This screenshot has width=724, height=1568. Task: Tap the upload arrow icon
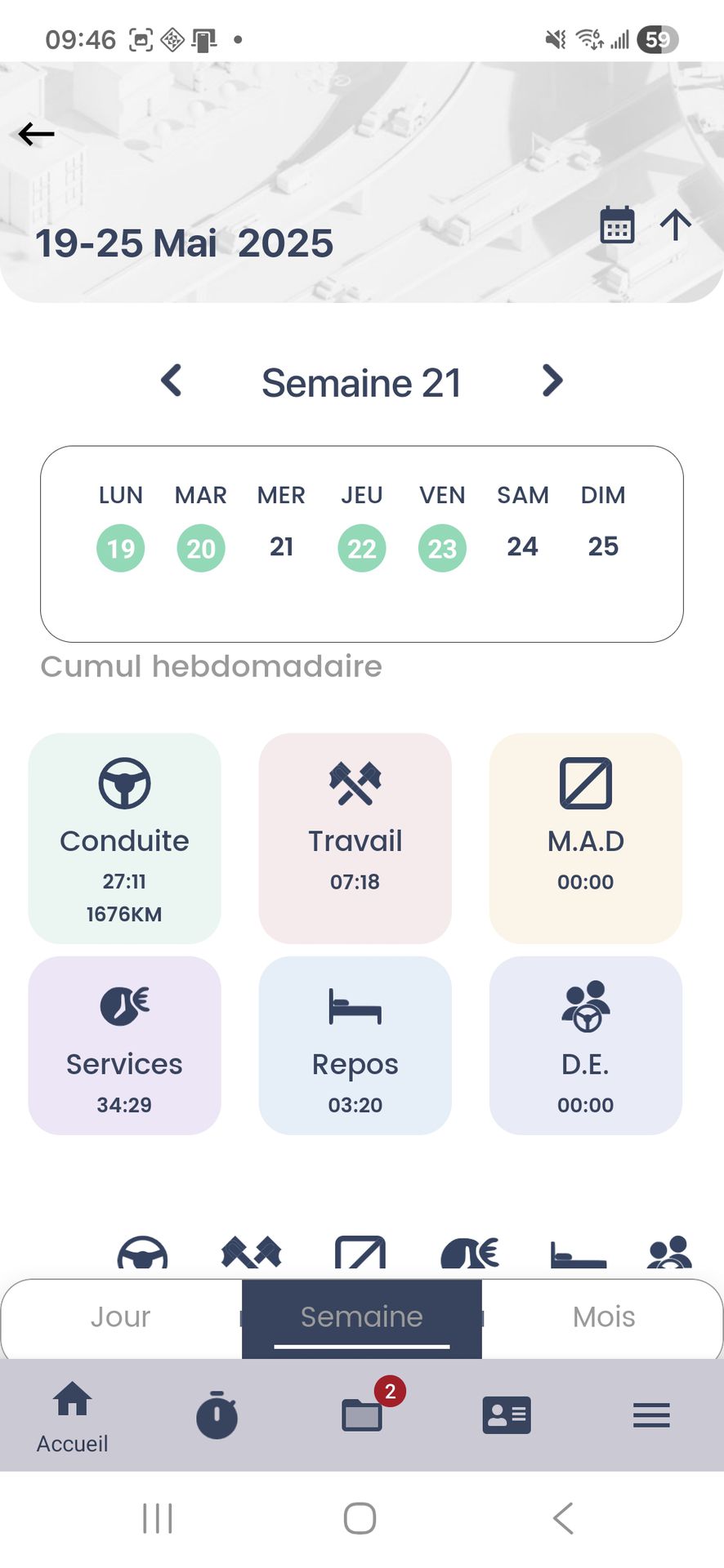click(676, 225)
